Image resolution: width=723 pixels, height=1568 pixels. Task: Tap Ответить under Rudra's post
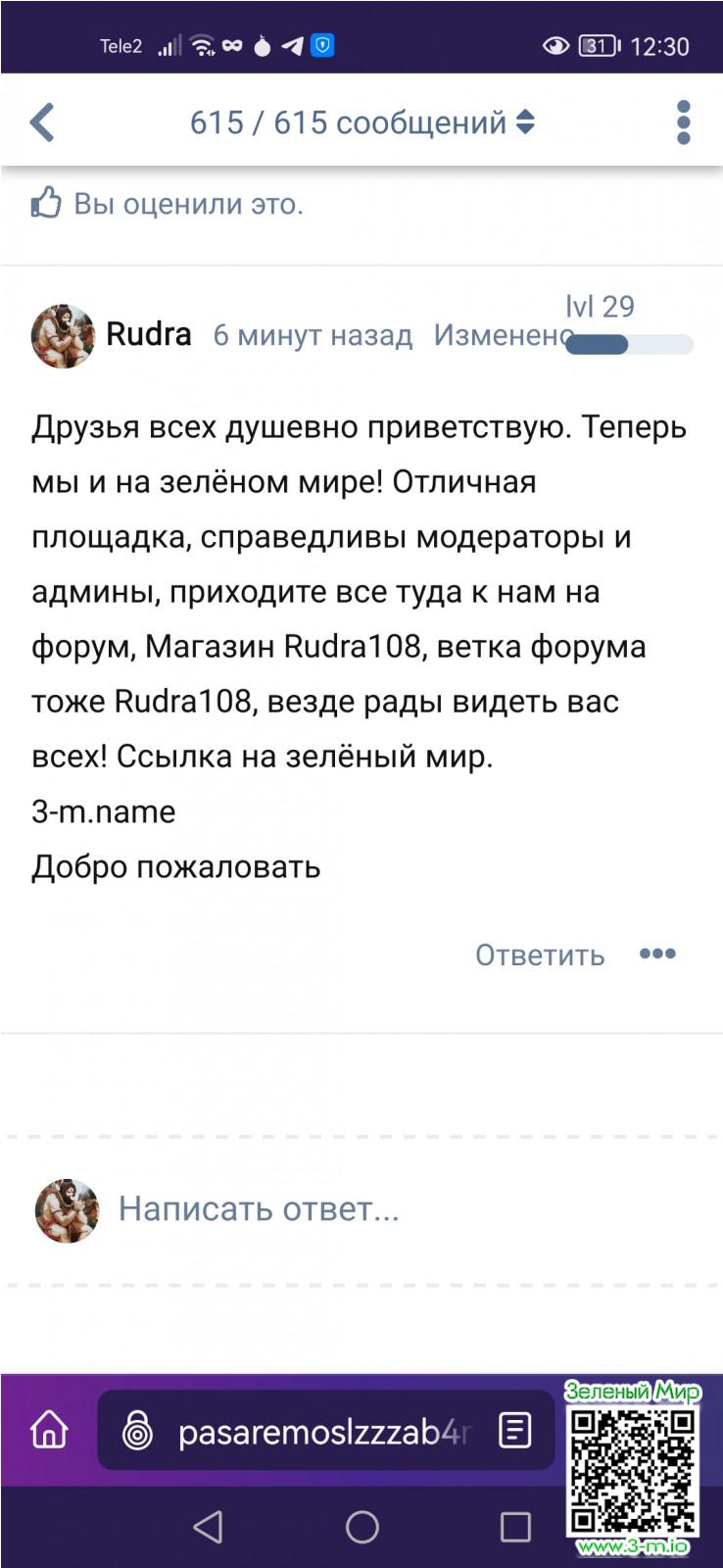pyautogui.click(x=539, y=955)
